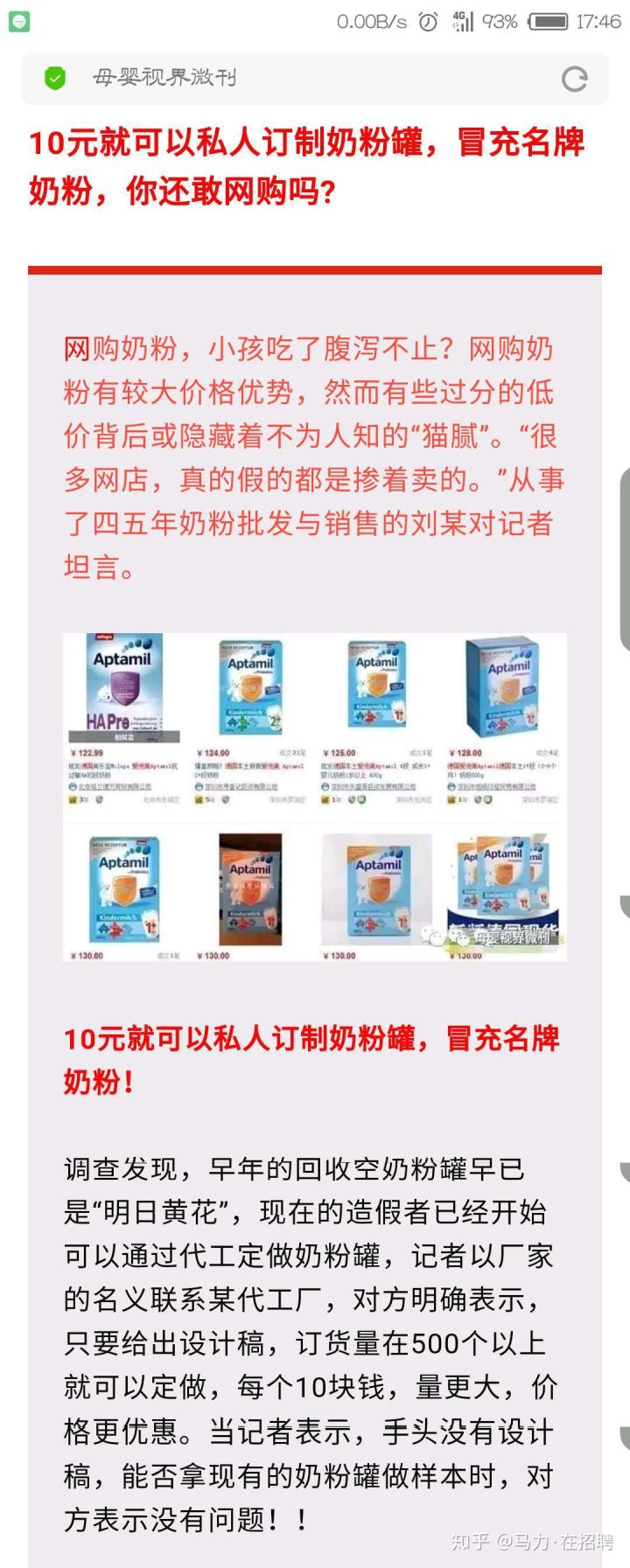The width and height of the screenshot is (630, 1568).
Task: Tap the refresh icon in the title bar
Action: pos(575,80)
